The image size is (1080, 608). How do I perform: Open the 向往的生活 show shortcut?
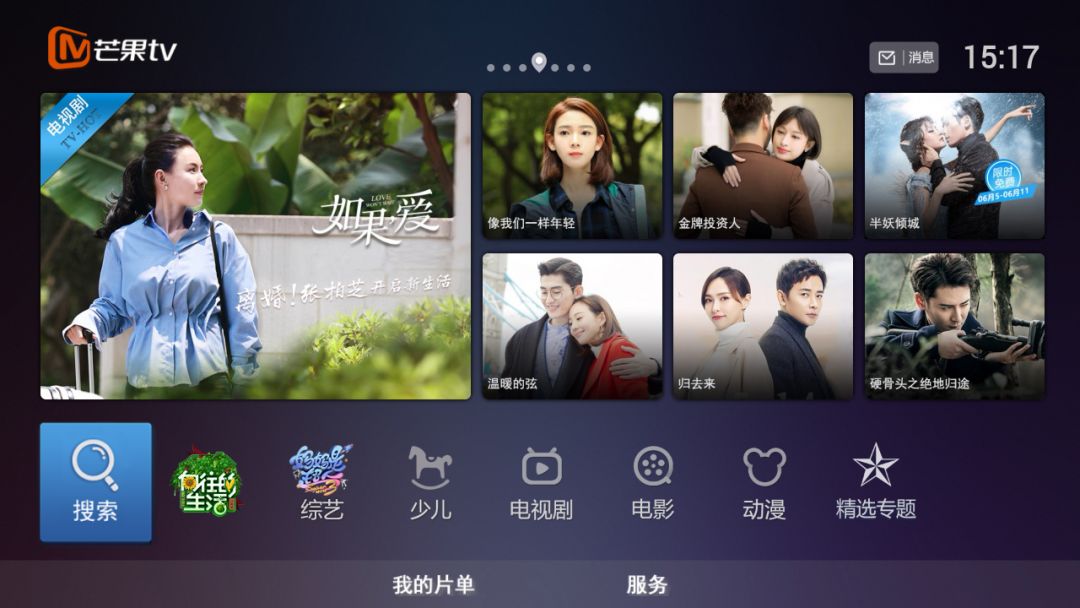(x=206, y=483)
